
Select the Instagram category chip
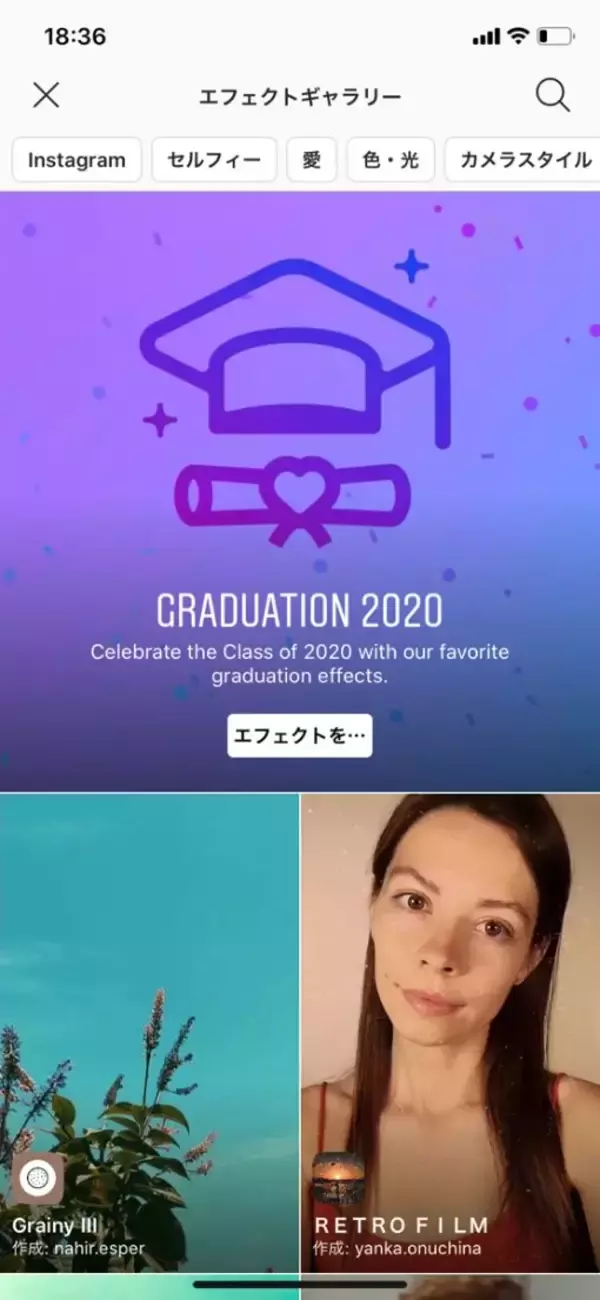pyautogui.click(x=77, y=160)
